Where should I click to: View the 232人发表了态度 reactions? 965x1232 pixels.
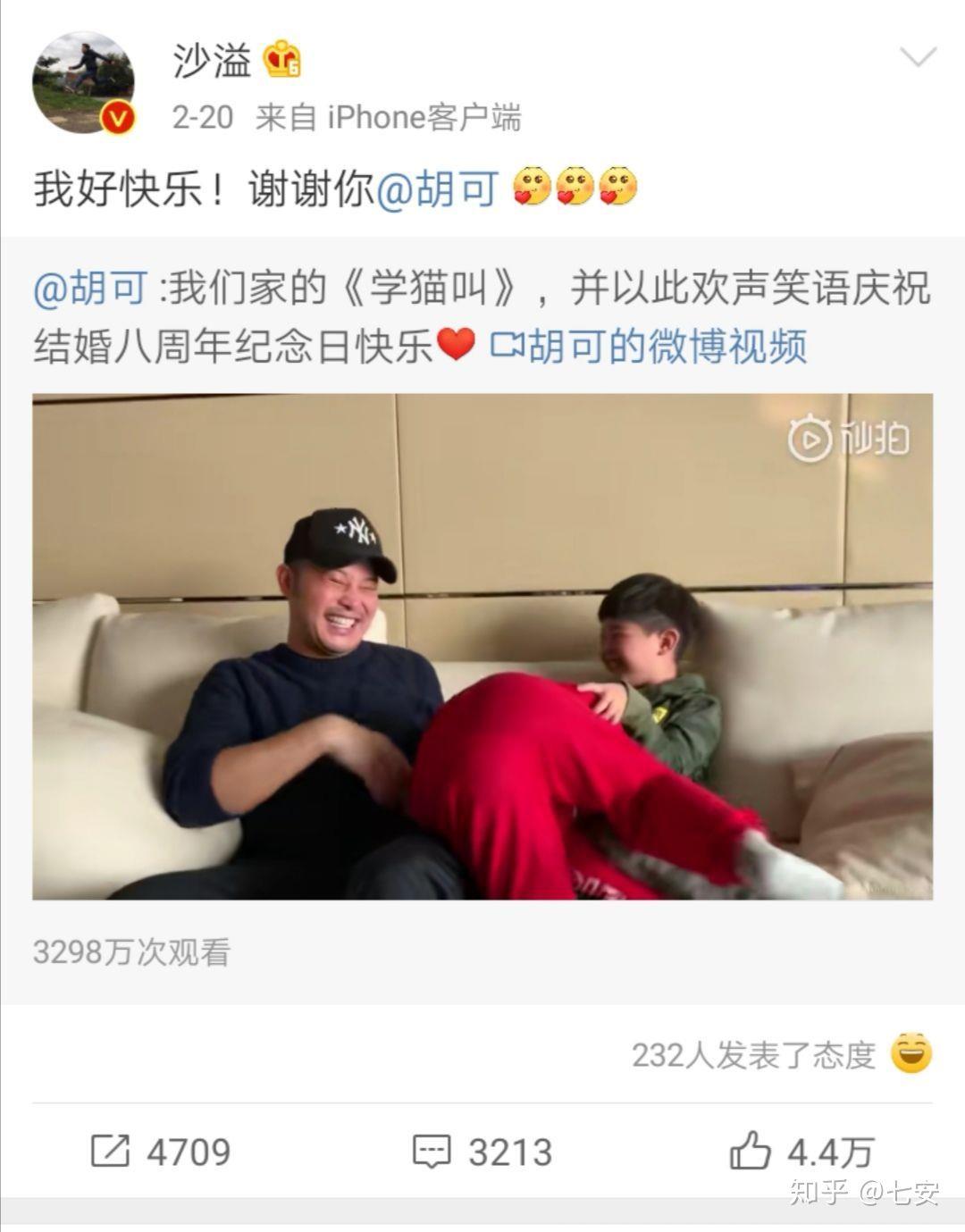coord(780,1055)
